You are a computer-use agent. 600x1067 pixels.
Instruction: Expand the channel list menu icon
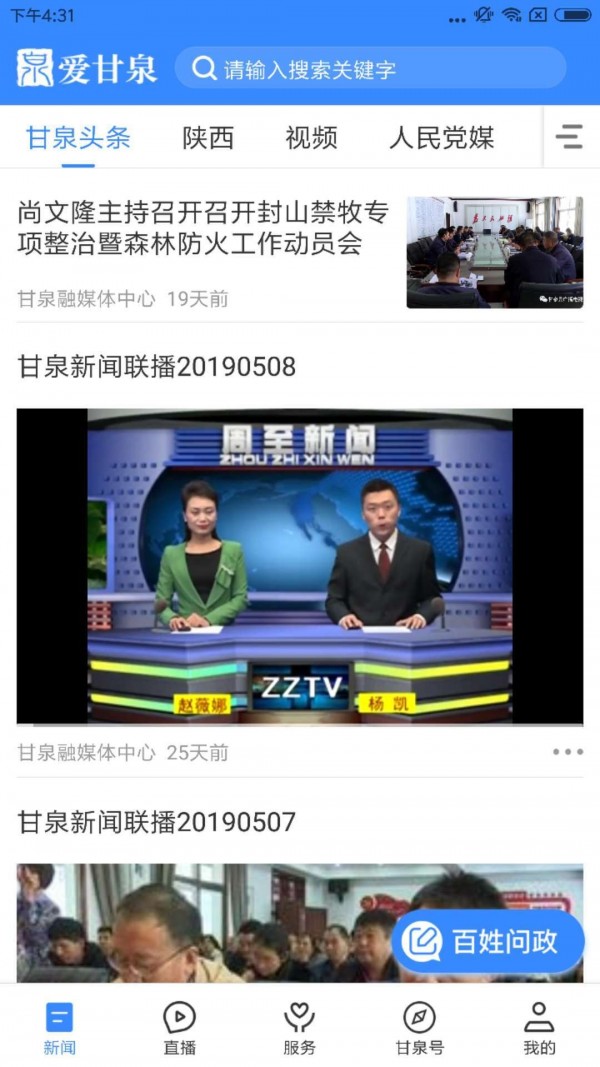(570, 137)
